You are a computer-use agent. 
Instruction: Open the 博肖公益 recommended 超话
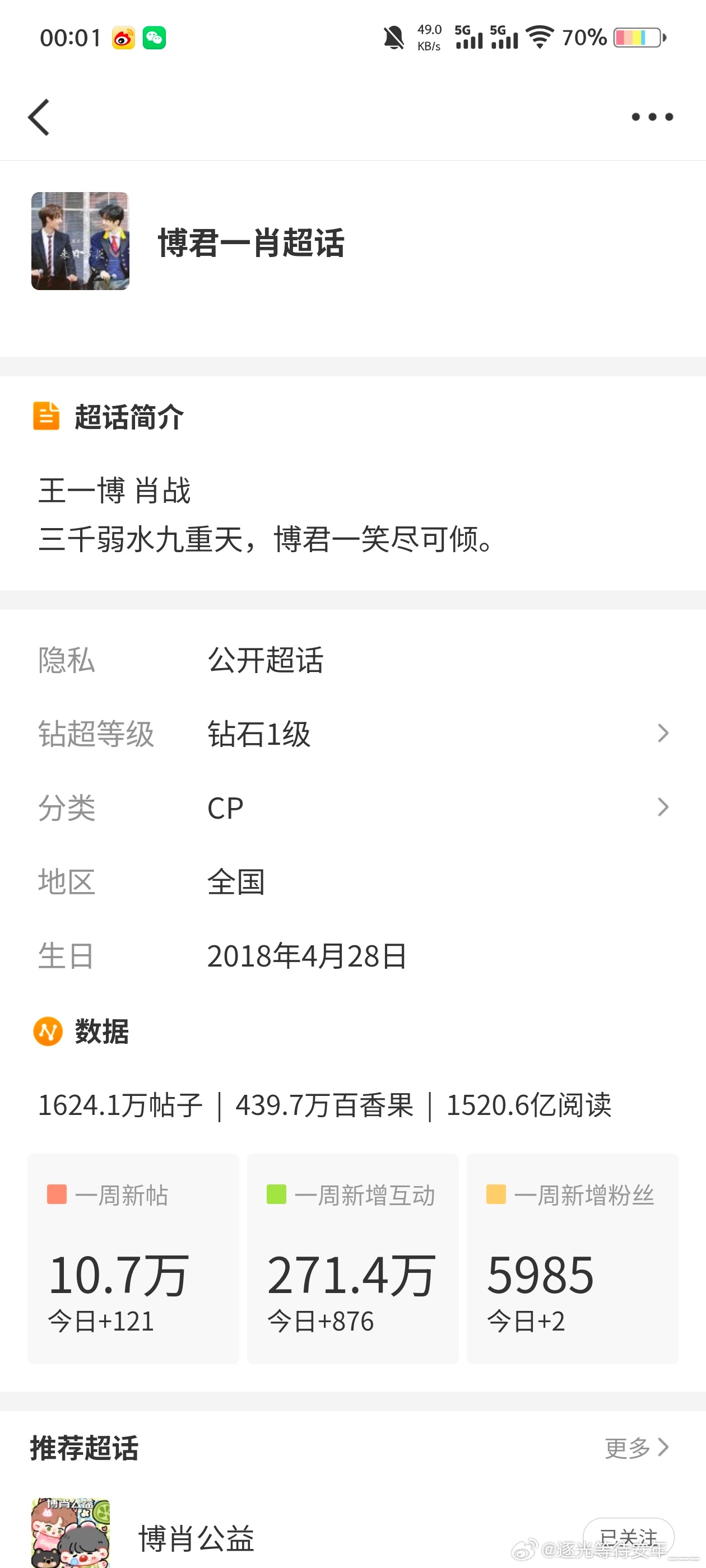point(196,1538)
